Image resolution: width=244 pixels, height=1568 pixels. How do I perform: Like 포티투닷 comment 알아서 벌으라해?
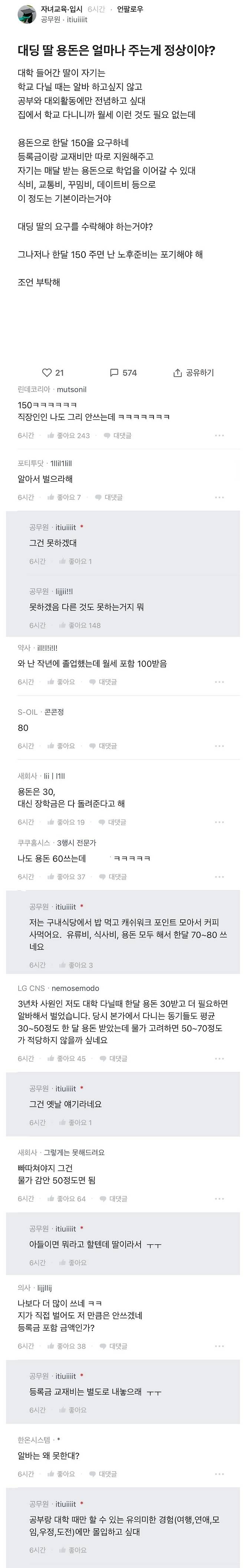64,497
